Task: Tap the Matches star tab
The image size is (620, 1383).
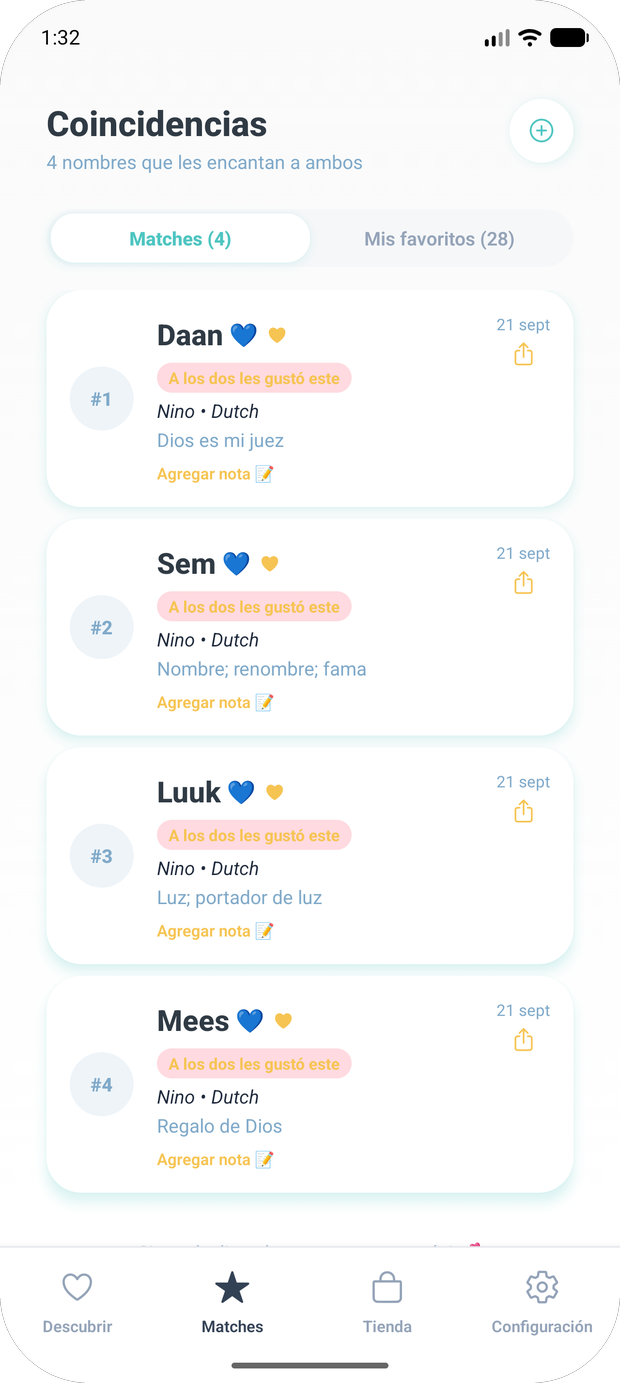Action: pyautogui.click(x=232, y=1304)
